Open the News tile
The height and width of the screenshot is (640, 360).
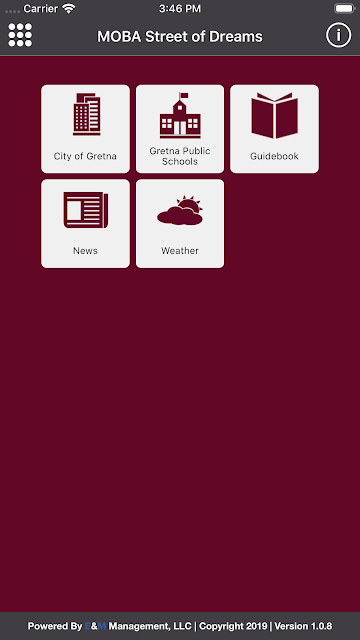click(85, 224)
